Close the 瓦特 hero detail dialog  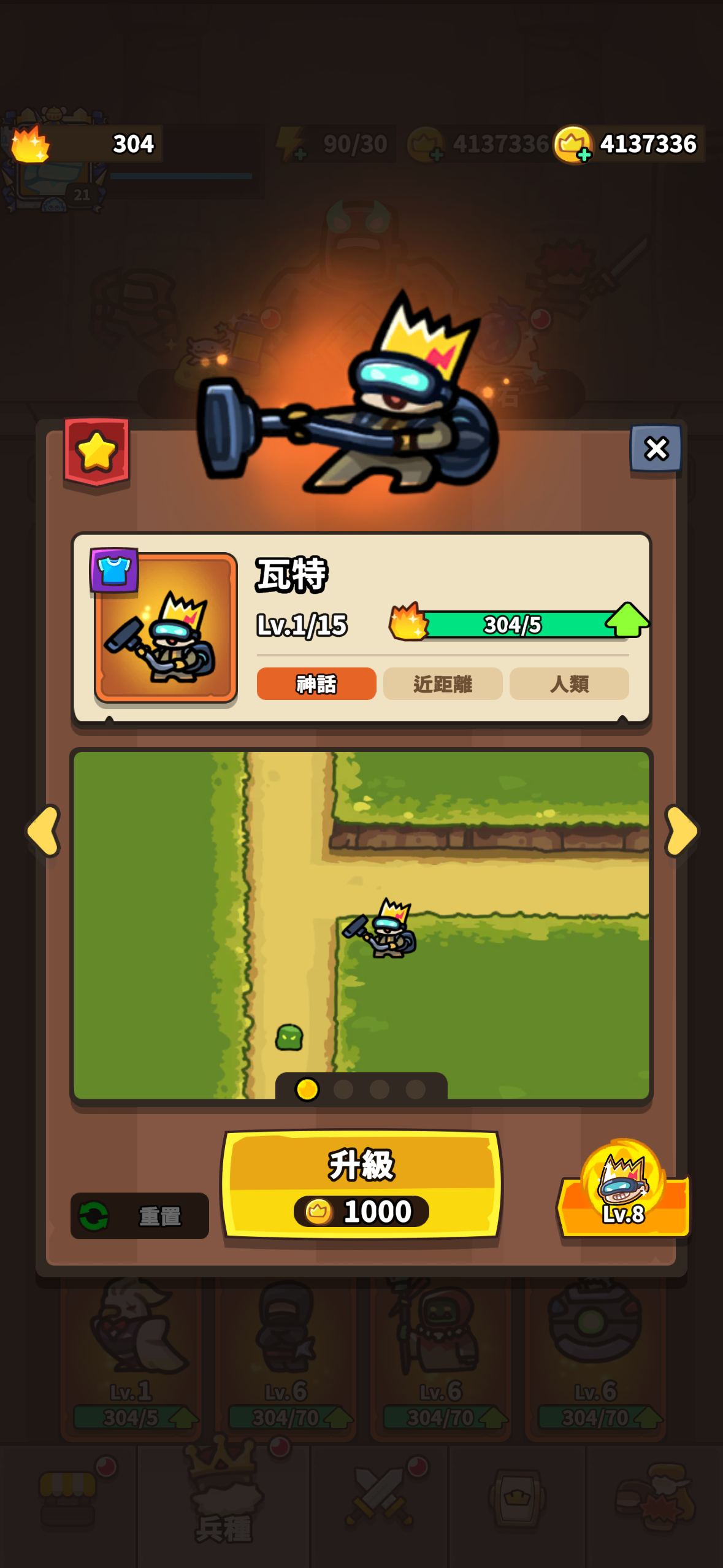click(x=656, y=448)
